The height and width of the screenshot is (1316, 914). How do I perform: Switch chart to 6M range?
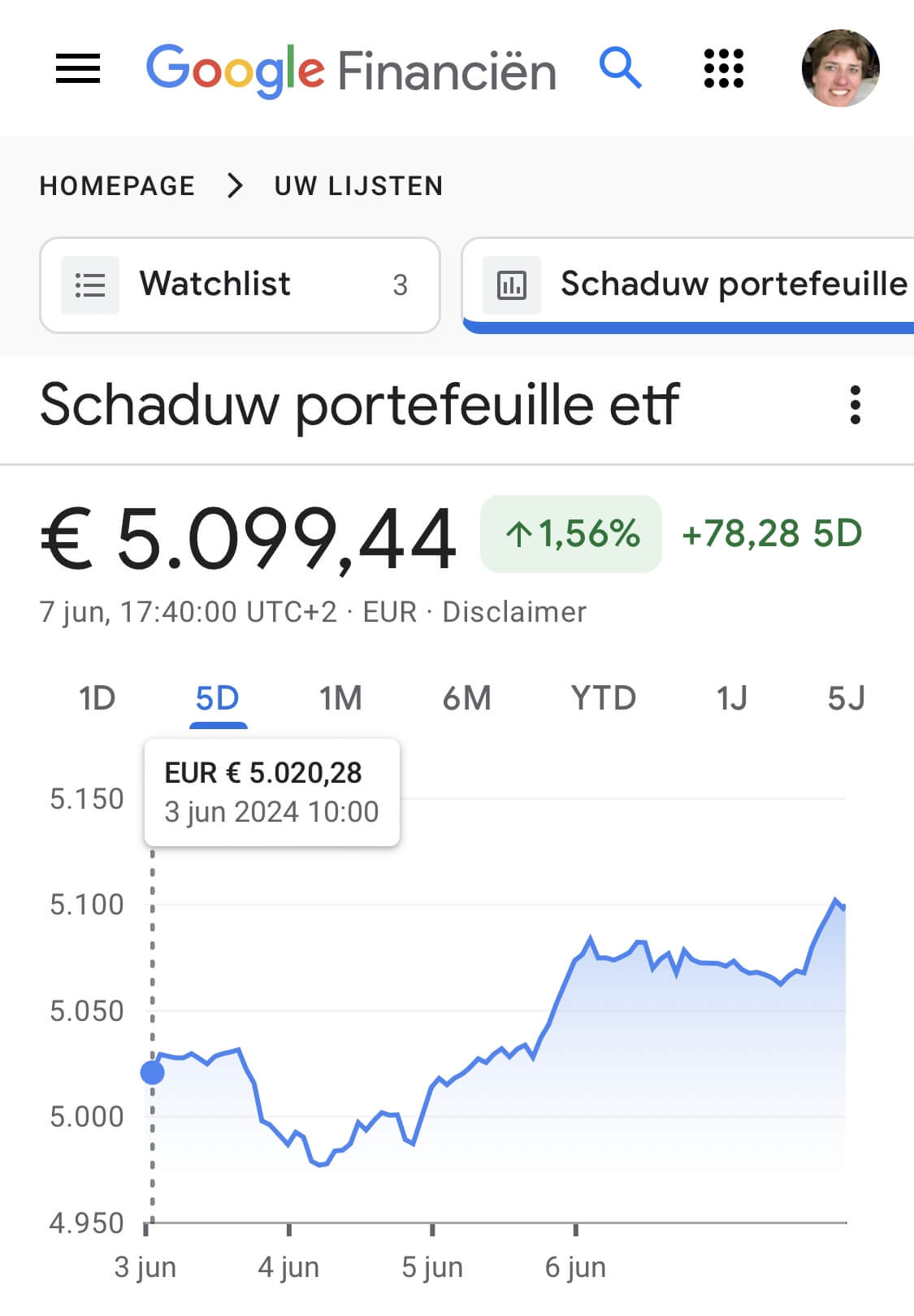pos(467,698)
